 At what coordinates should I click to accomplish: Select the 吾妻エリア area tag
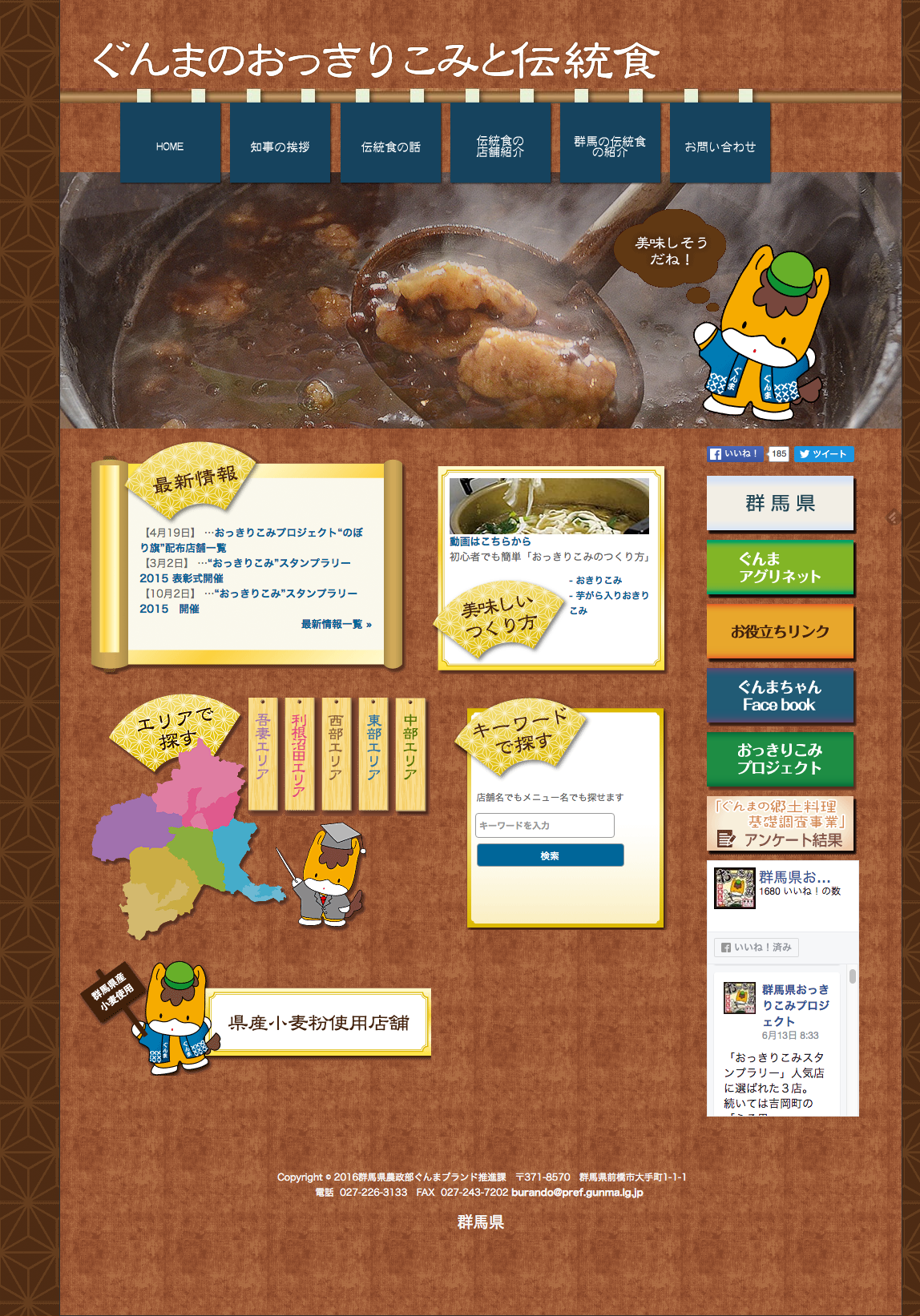[x=263, y=751]
